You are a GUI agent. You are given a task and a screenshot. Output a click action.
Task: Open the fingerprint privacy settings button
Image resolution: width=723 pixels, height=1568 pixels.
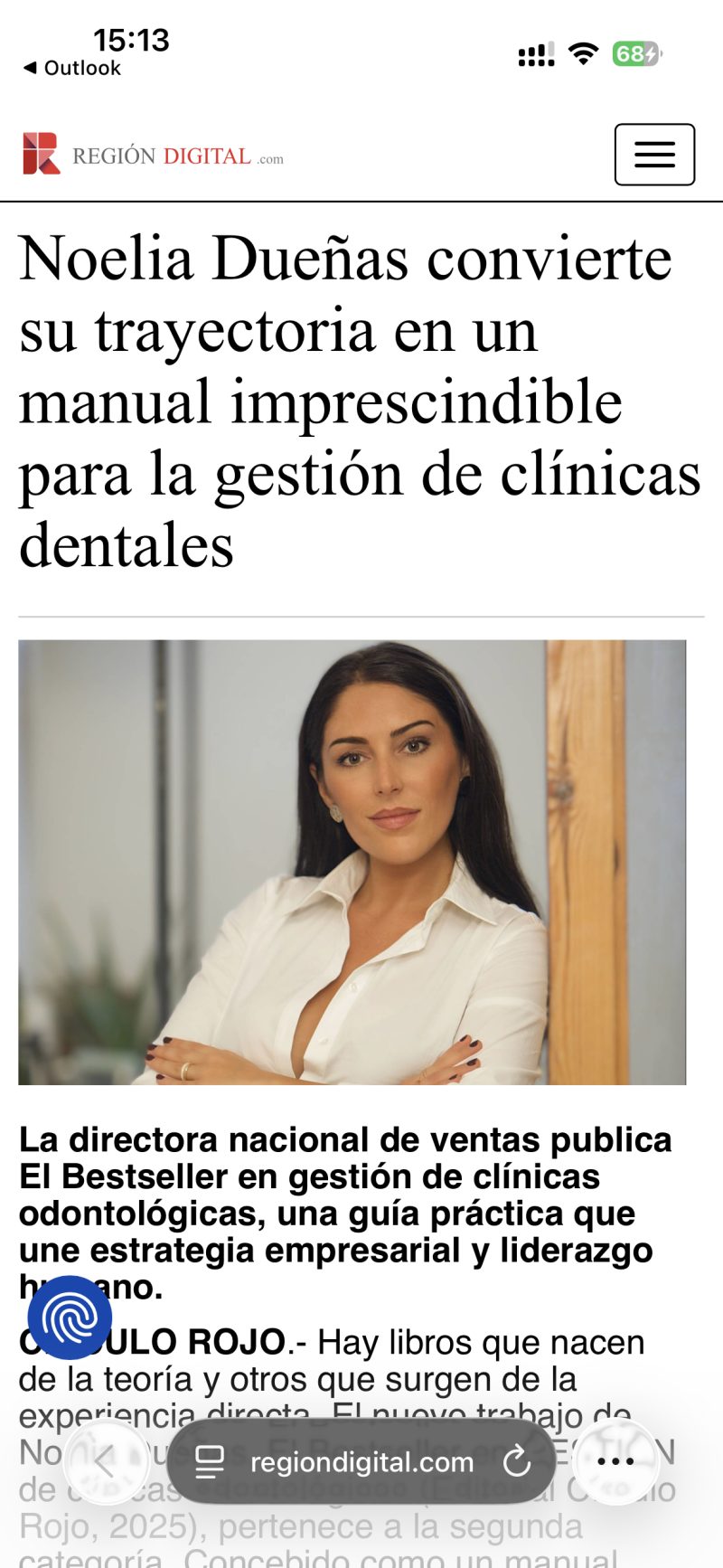(70, 1318)
